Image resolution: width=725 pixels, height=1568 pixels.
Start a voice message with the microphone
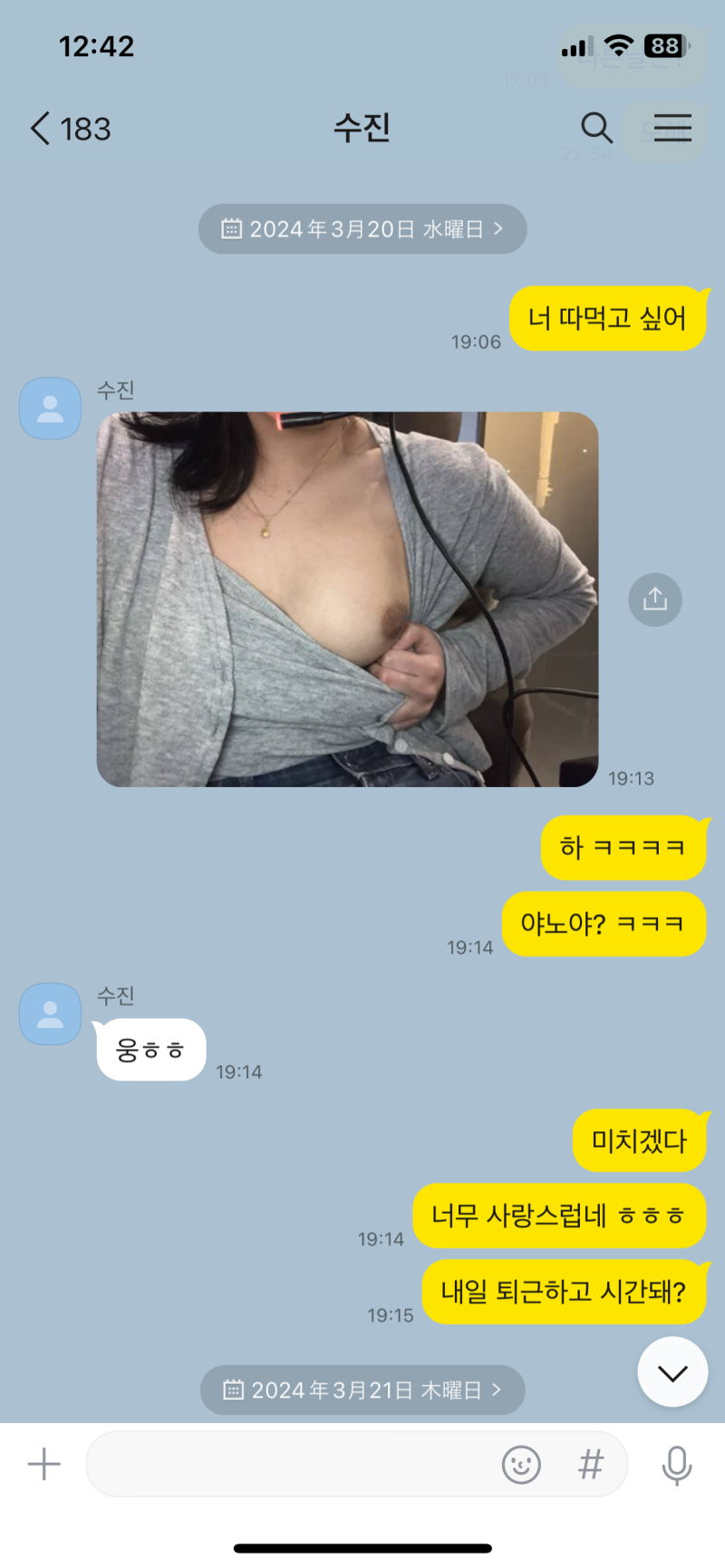(x=676, y=1464)
